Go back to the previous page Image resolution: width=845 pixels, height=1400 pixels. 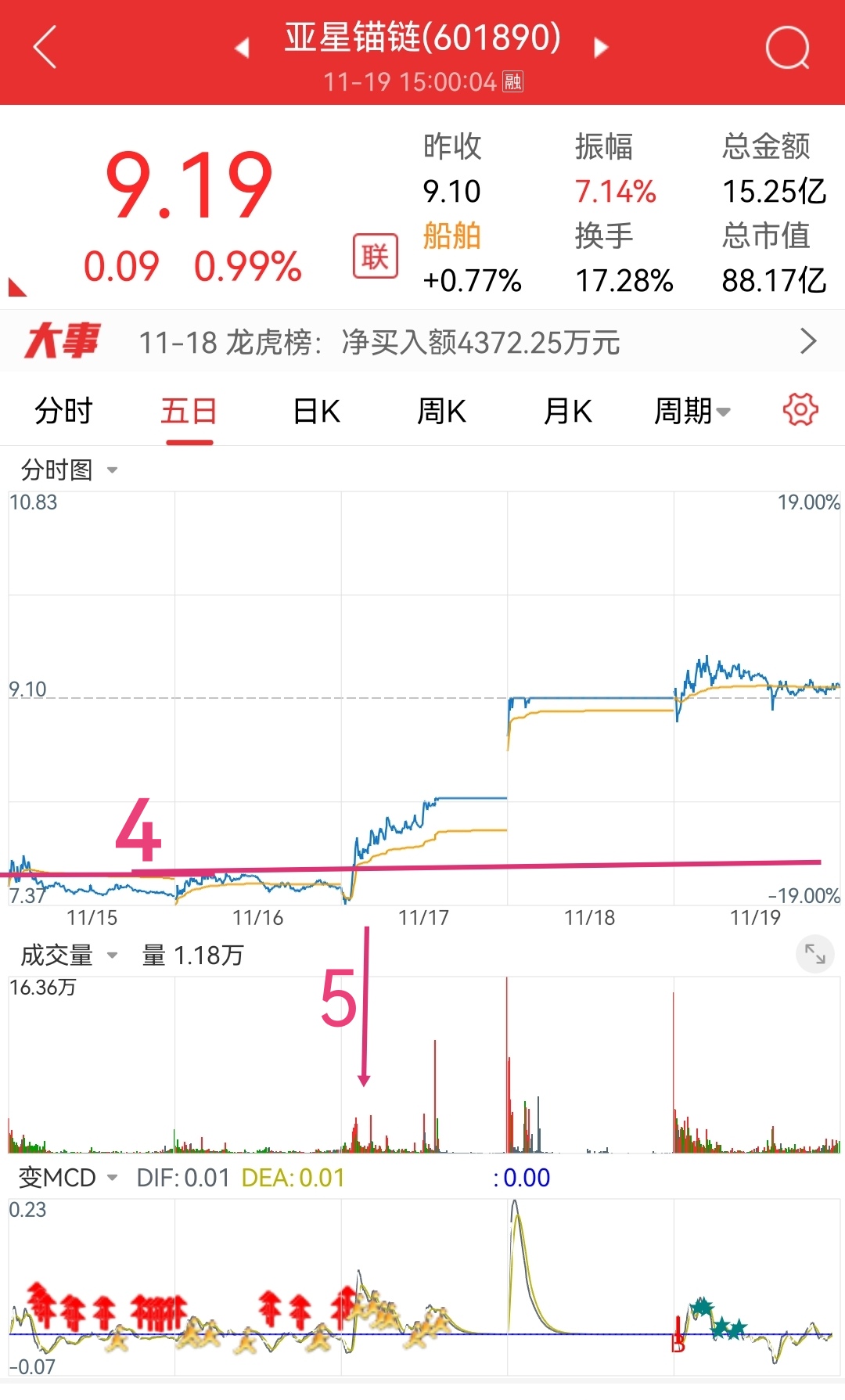pos(45,47)
